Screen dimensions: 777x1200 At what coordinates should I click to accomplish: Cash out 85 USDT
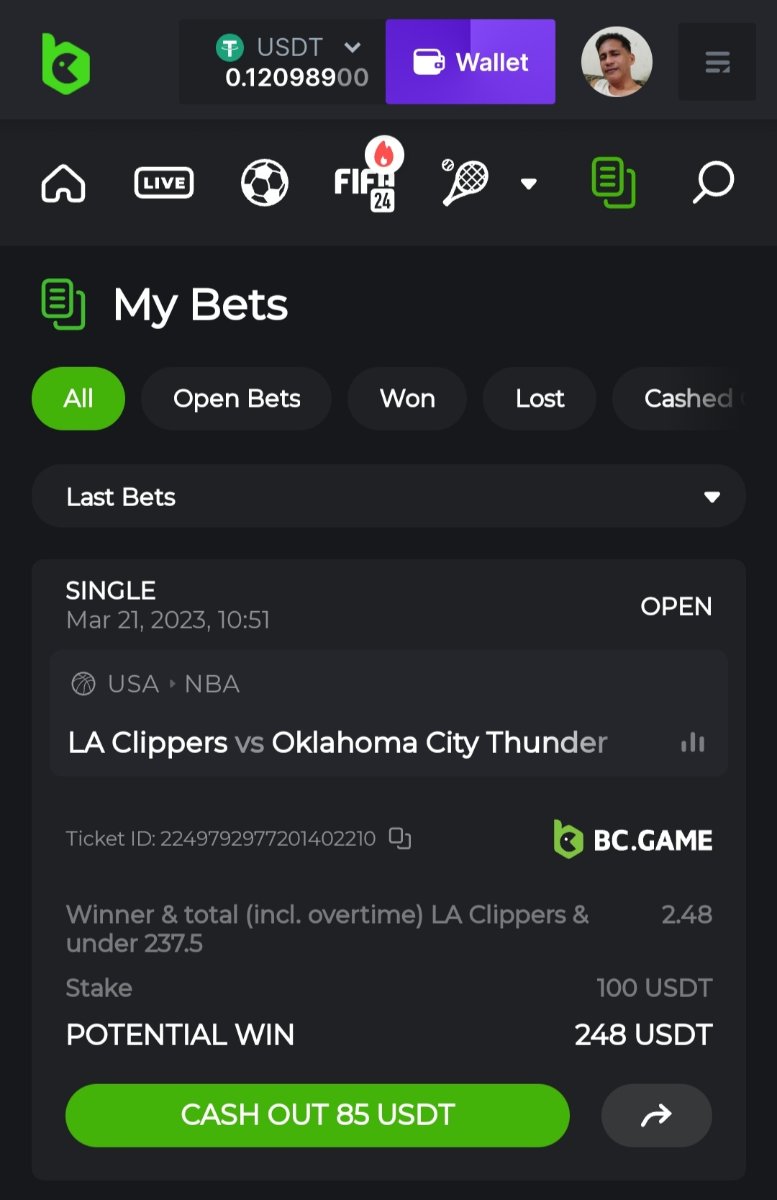tap(317, 1115)
